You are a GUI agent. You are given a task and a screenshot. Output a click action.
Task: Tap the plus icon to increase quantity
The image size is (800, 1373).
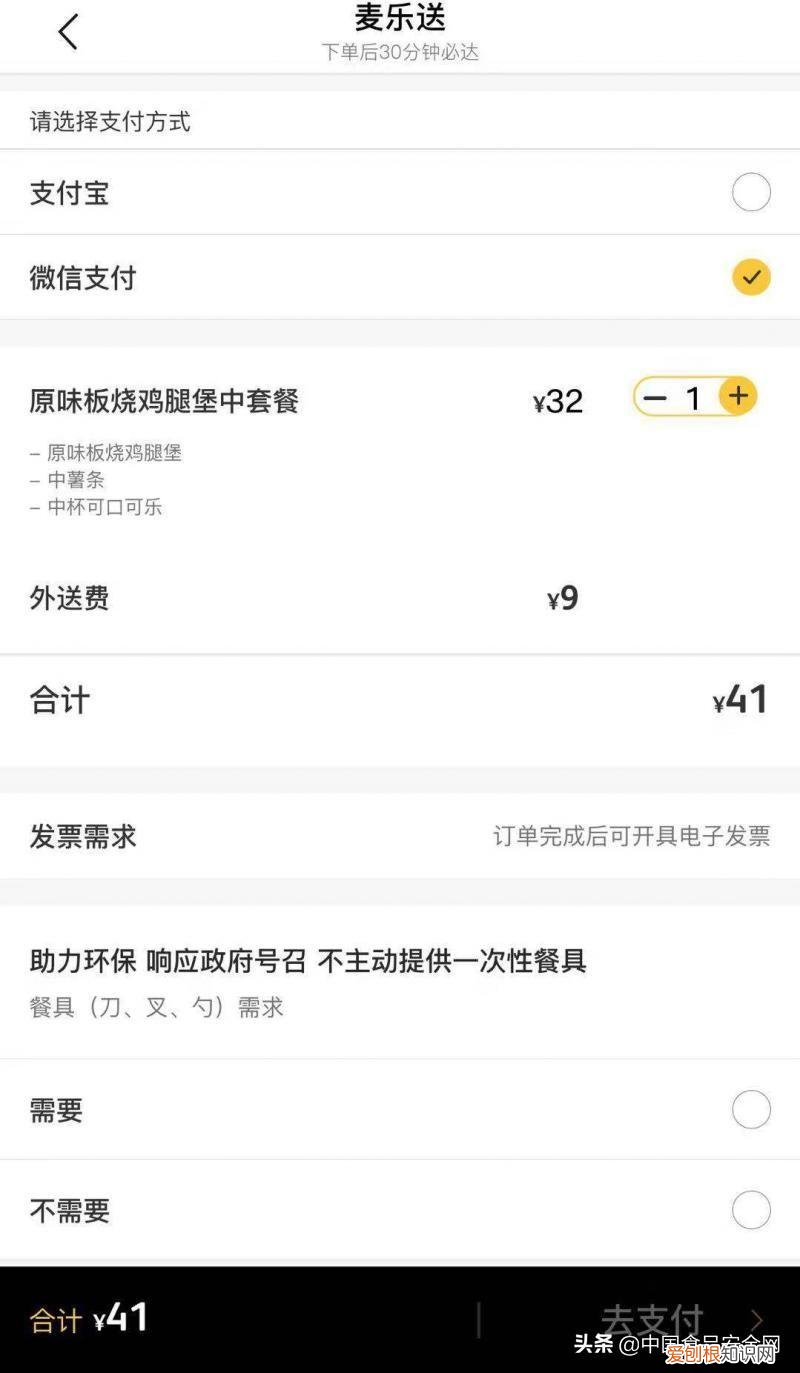click(737, 396)
